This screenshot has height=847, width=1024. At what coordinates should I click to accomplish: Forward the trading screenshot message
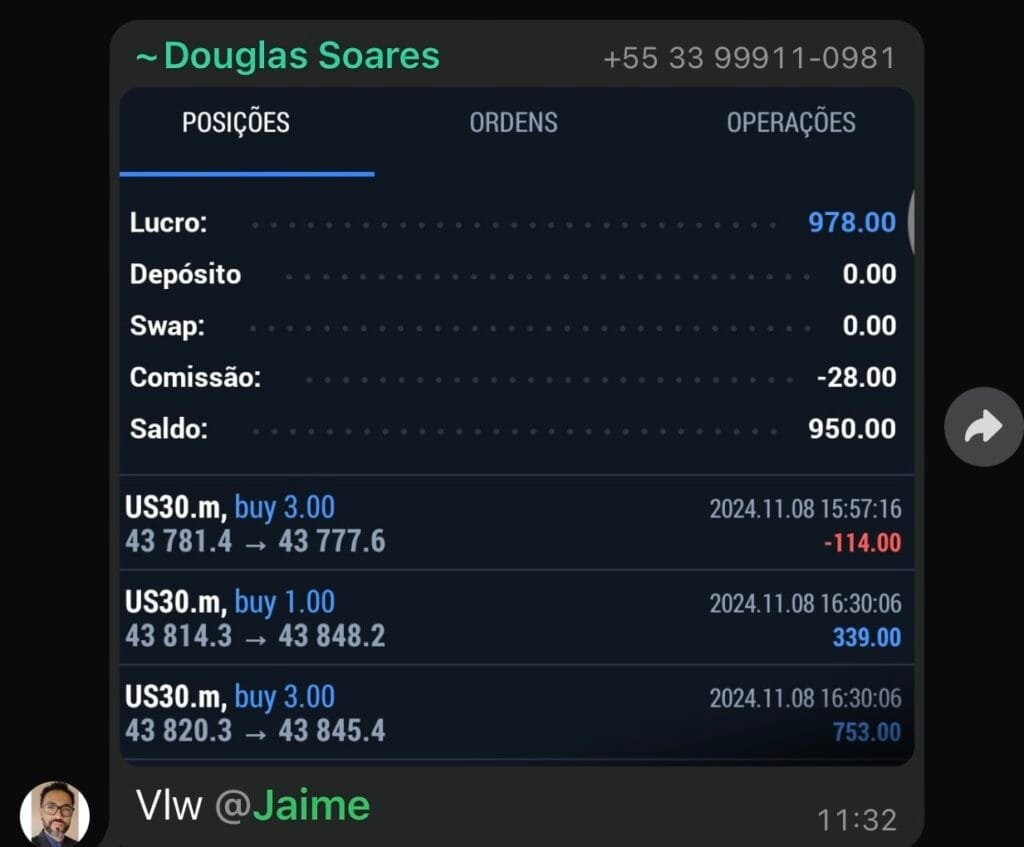[x=983, y=427]
